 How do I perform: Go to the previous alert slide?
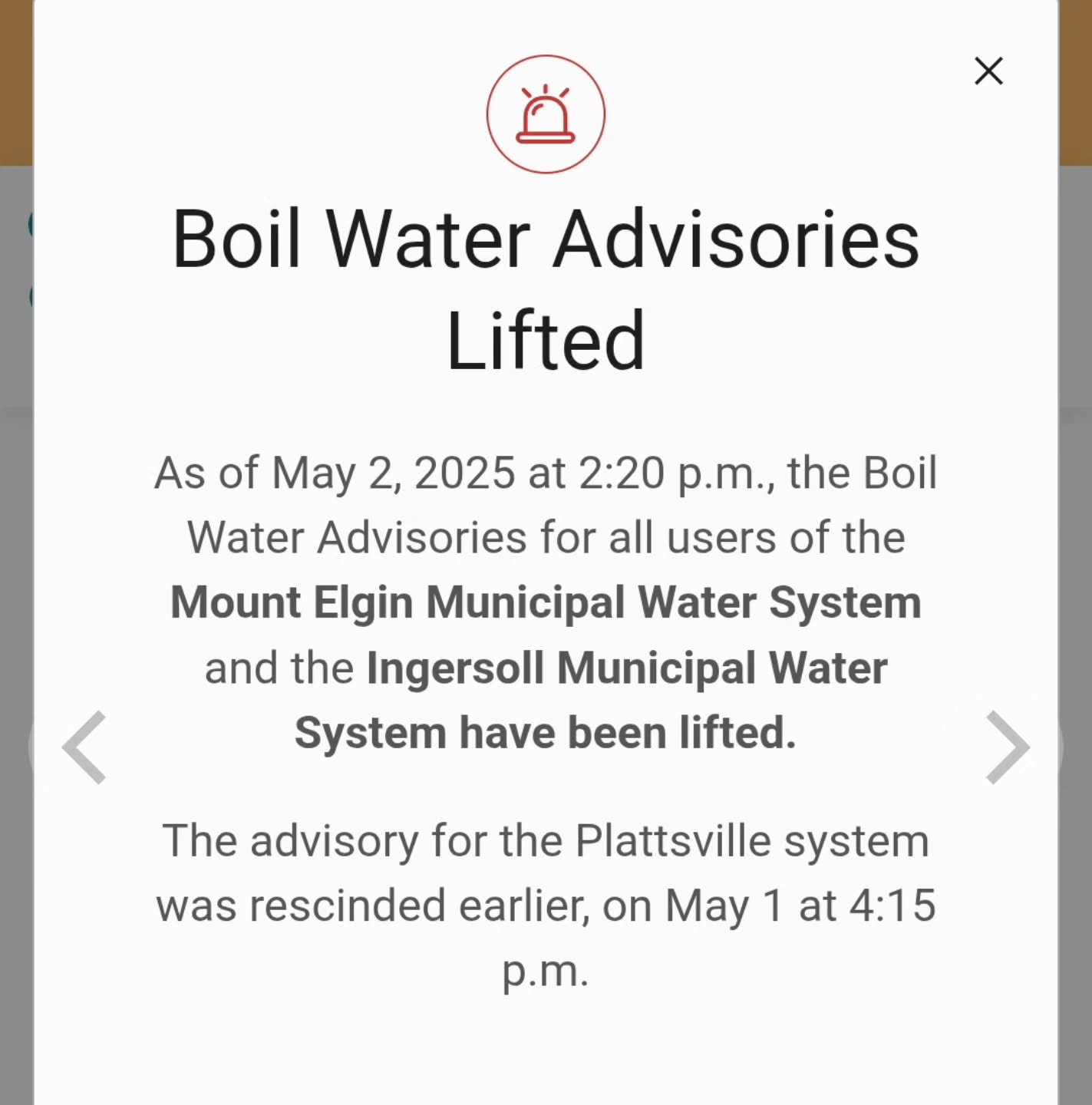coord(85,747)
